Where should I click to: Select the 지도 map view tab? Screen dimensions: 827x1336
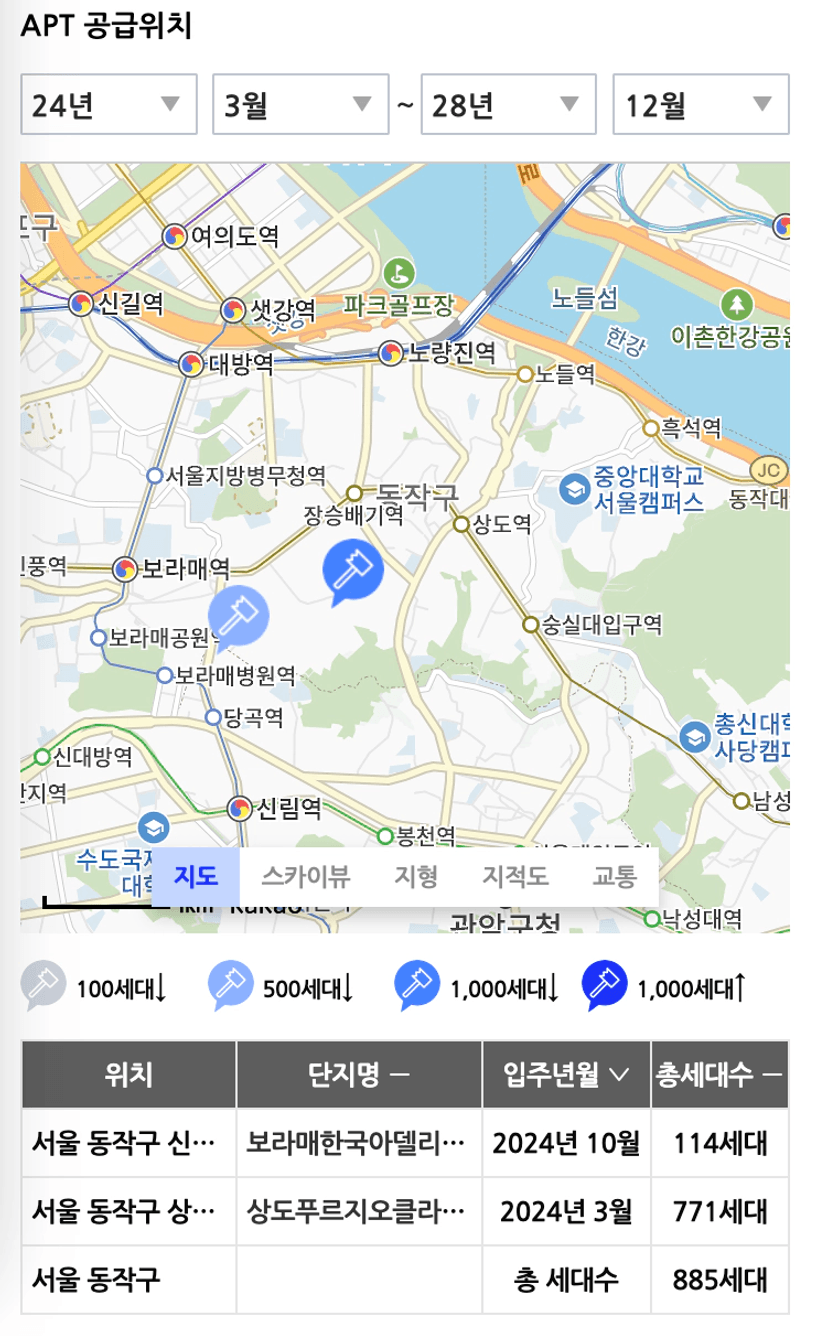(196, 877)
